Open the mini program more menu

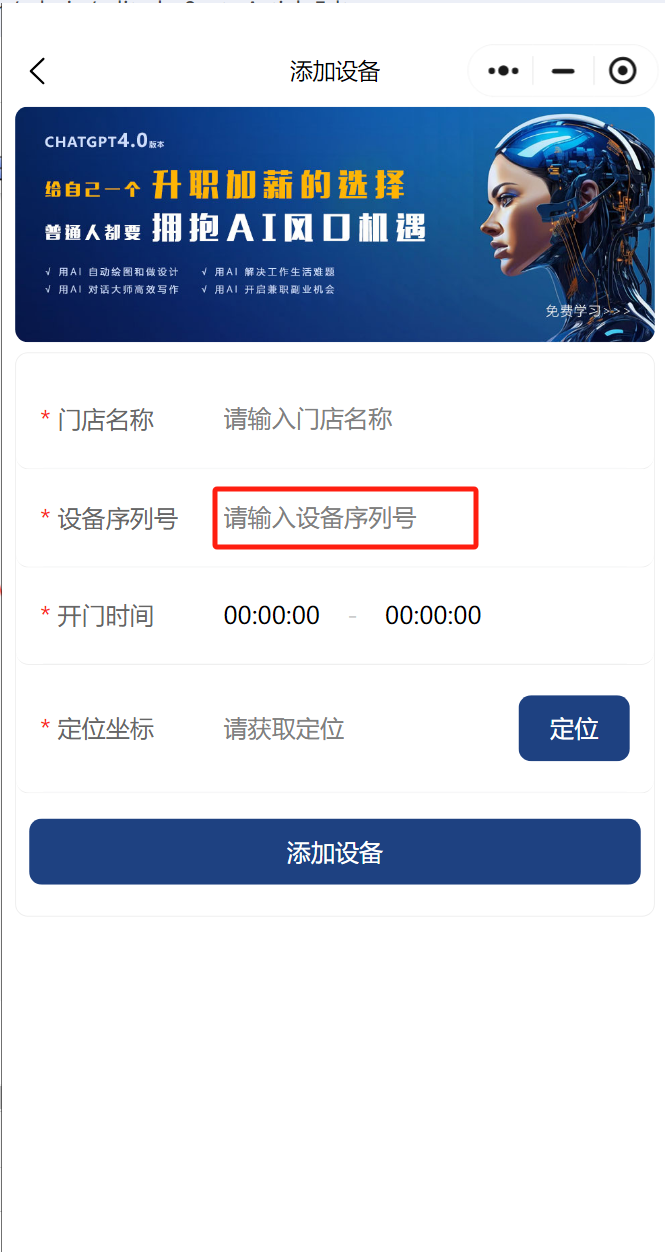point(503,71)
